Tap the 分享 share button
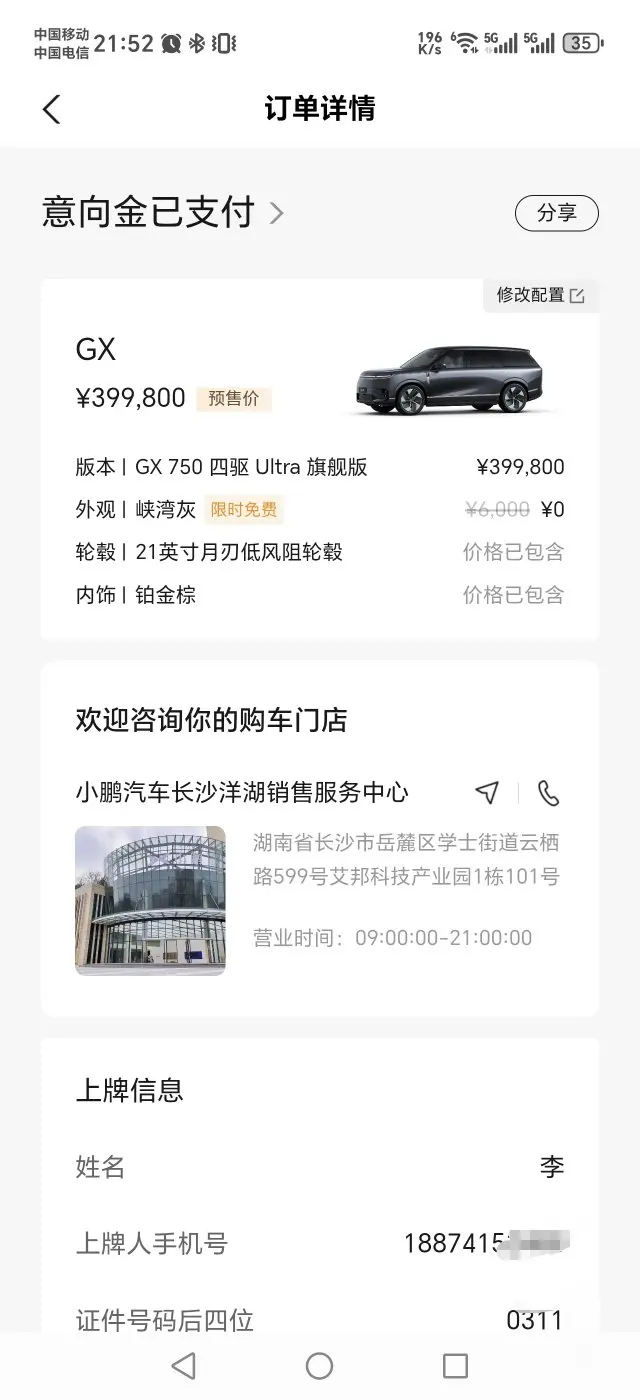The image size is (640, 1400). point(556,213)
